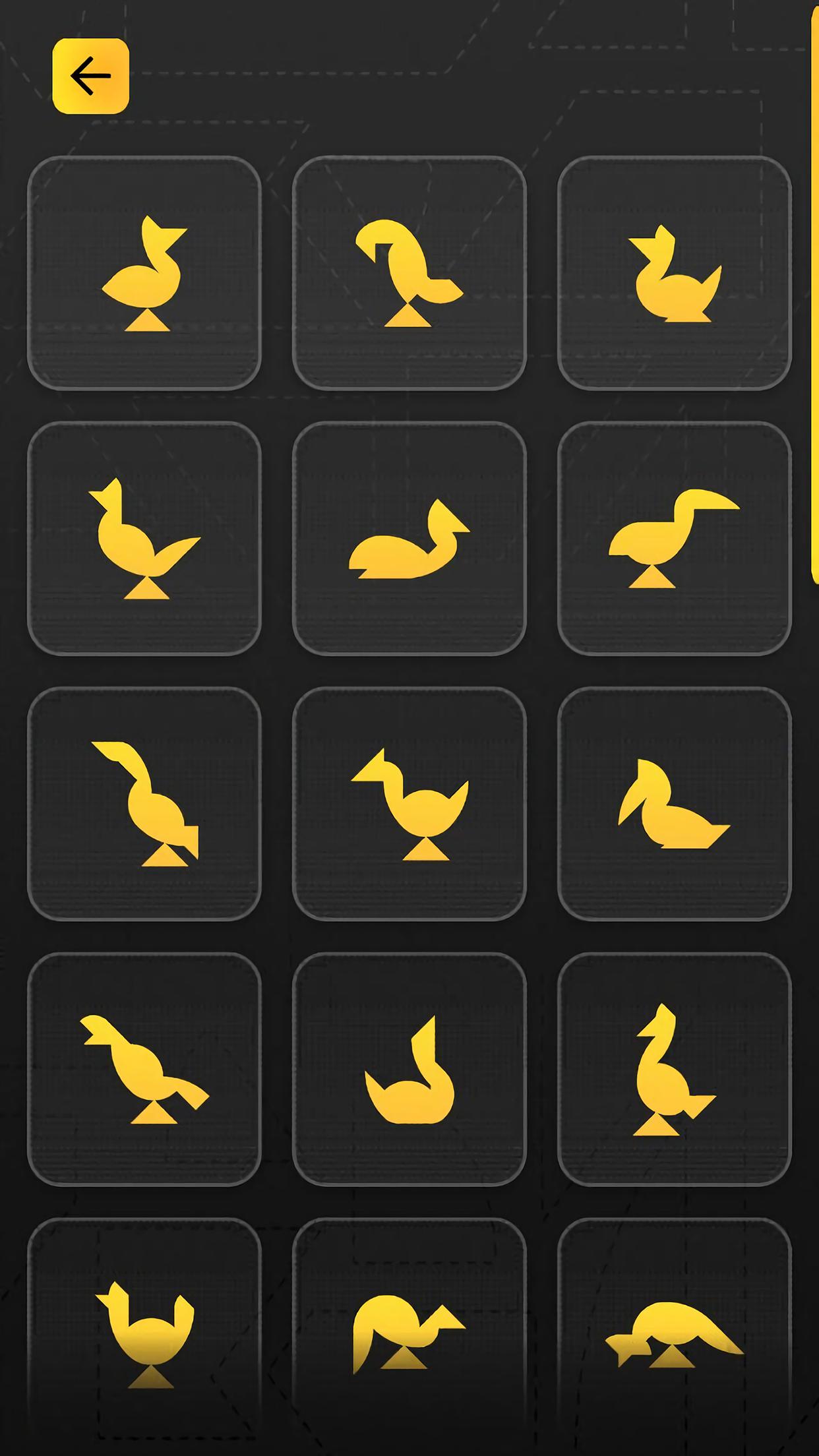
Task: Open the resting bird puzzle lying flat without a stand
Action: [409, 539]
